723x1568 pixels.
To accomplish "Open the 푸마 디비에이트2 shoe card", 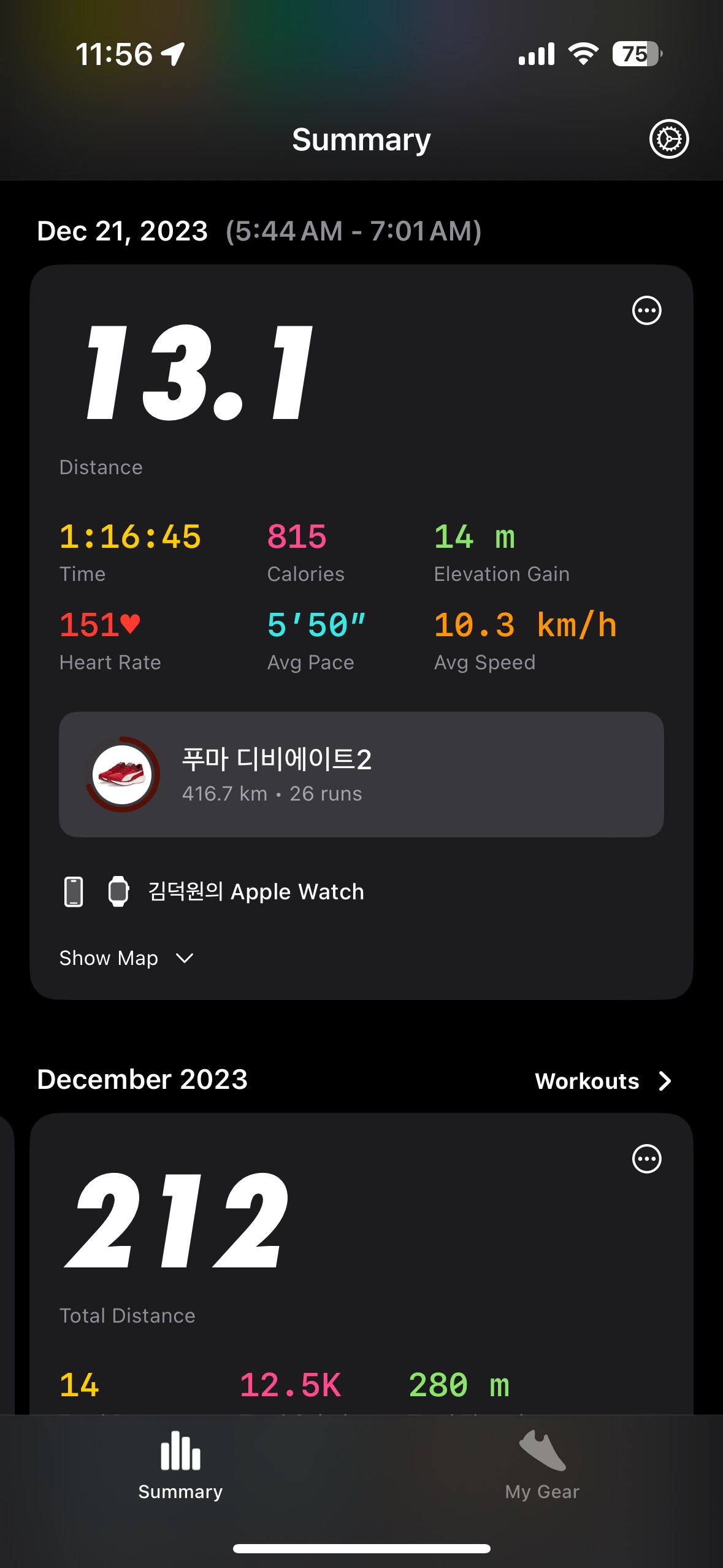I will click(361, 774).
